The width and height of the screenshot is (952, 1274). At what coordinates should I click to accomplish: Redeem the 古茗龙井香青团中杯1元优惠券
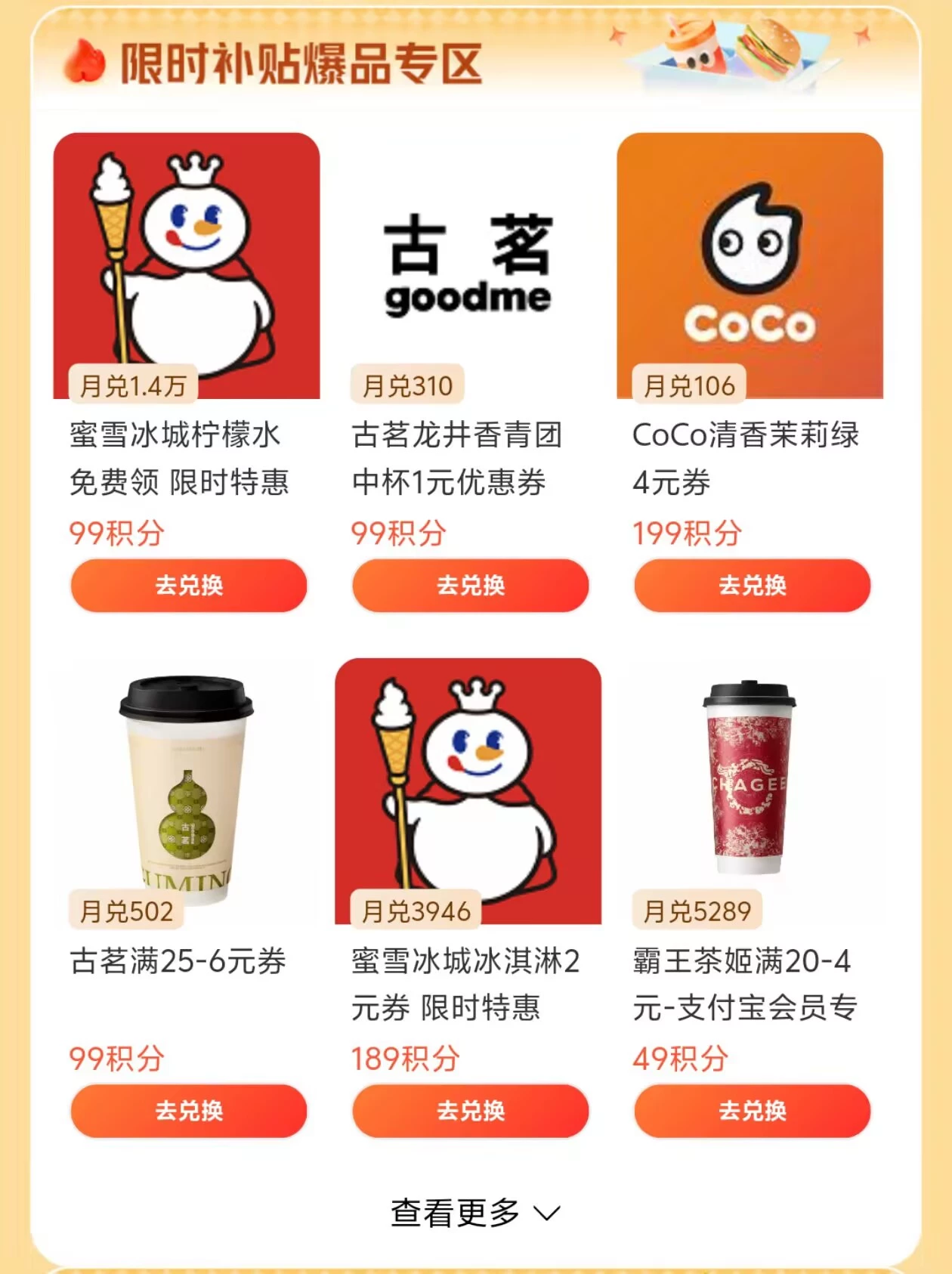point(470,586)
